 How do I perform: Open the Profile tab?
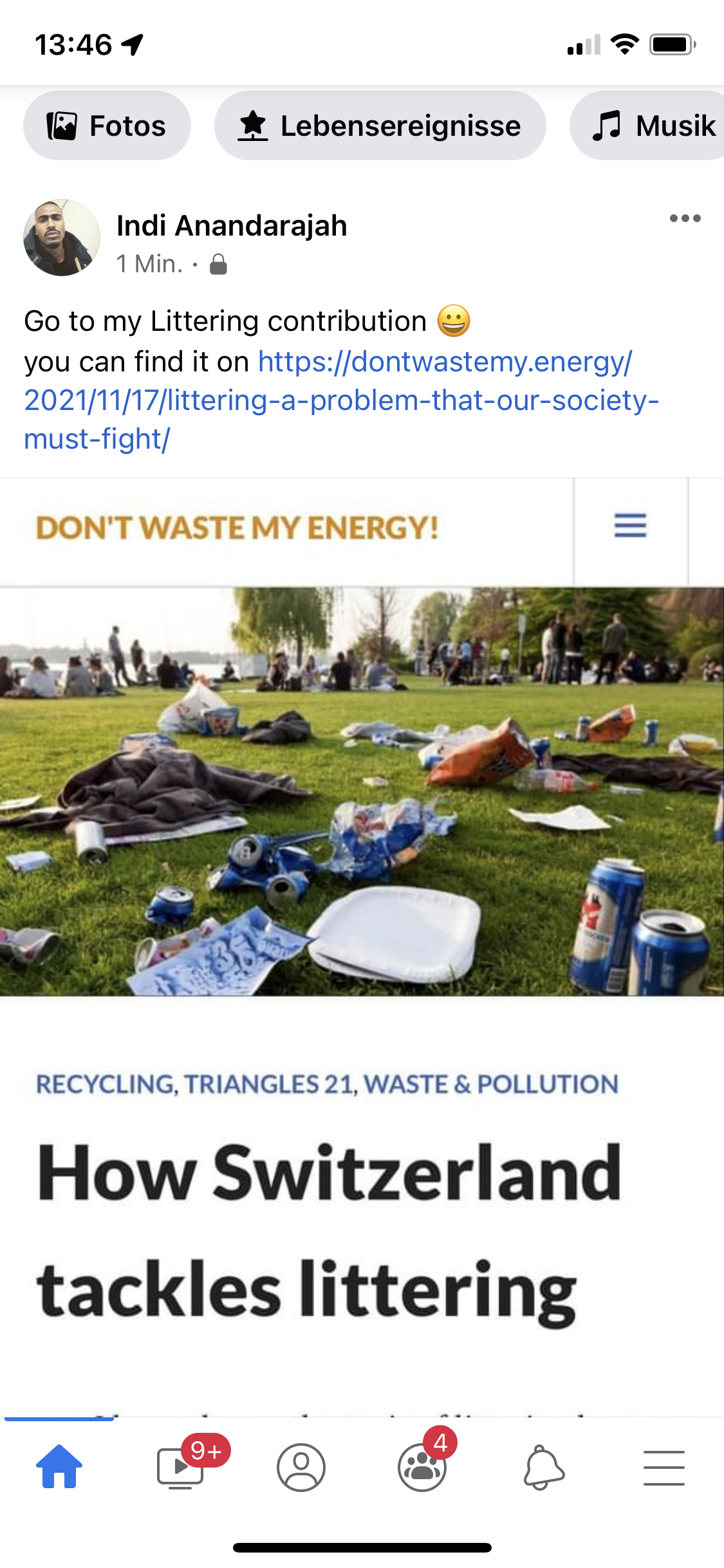click(x=301, y=1467)
